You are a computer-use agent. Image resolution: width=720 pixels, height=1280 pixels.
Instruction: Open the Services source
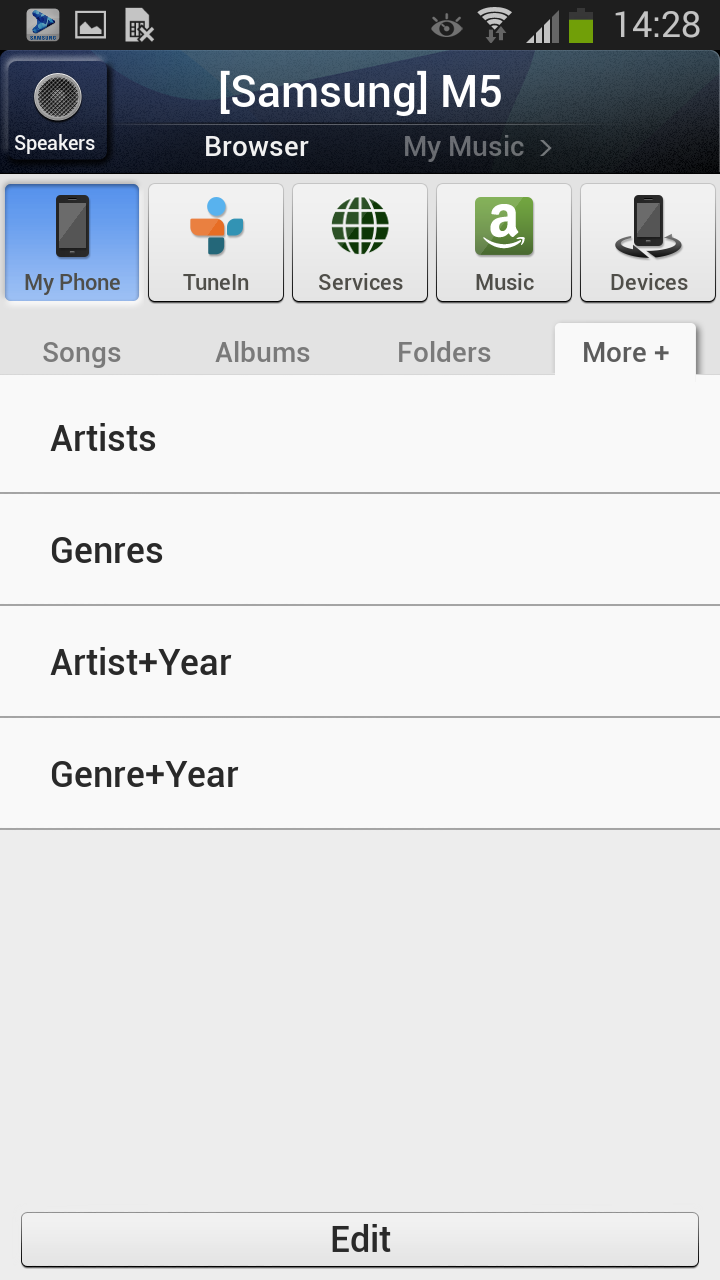click(x=360, y=242)
